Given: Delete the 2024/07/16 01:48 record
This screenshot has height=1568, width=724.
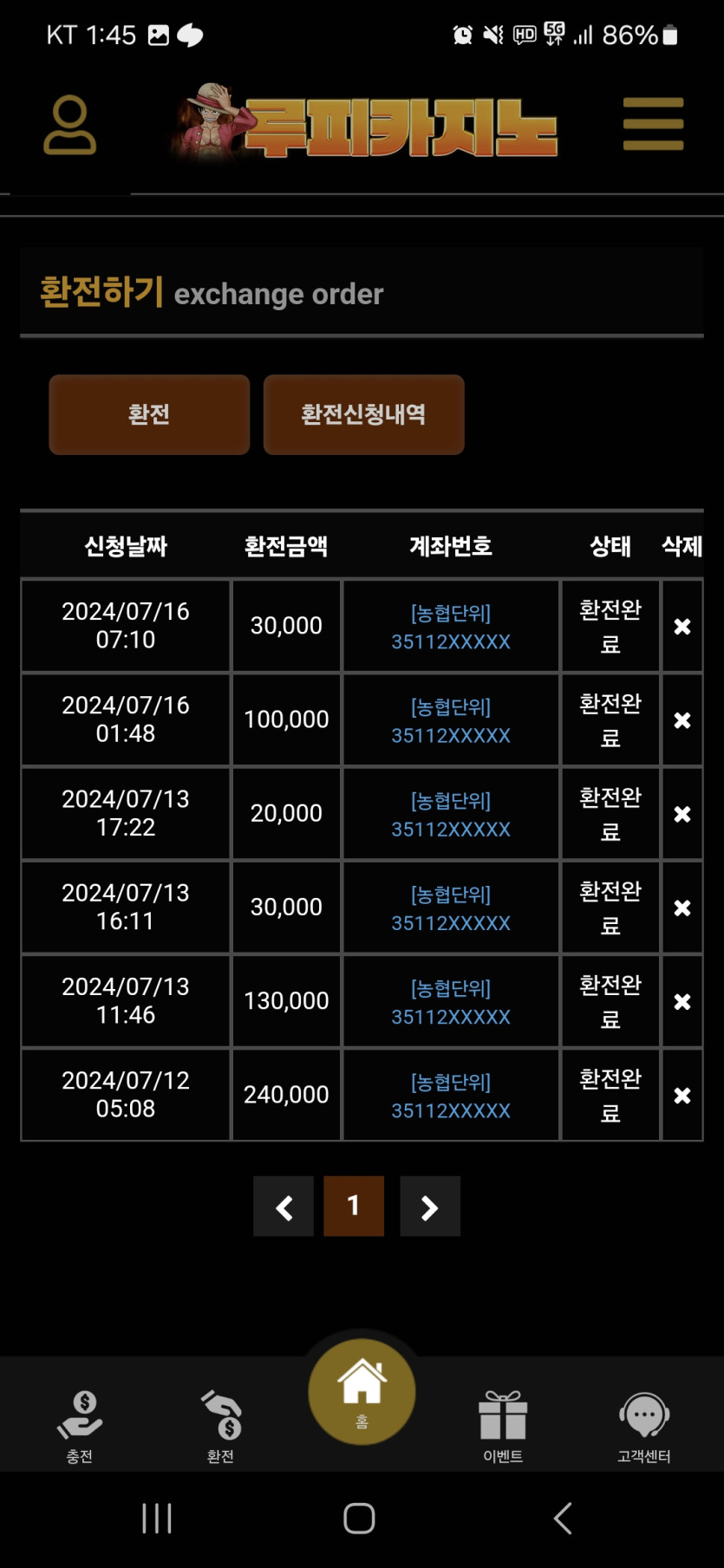Looking at the screenshot, I should [682, 720].
